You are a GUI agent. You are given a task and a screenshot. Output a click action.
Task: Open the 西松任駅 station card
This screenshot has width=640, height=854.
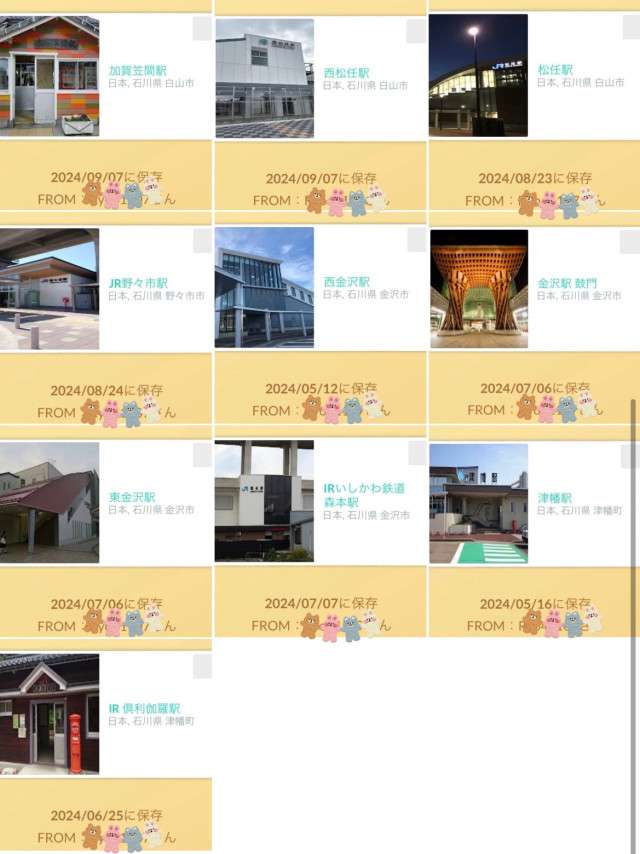pos(346,73)
